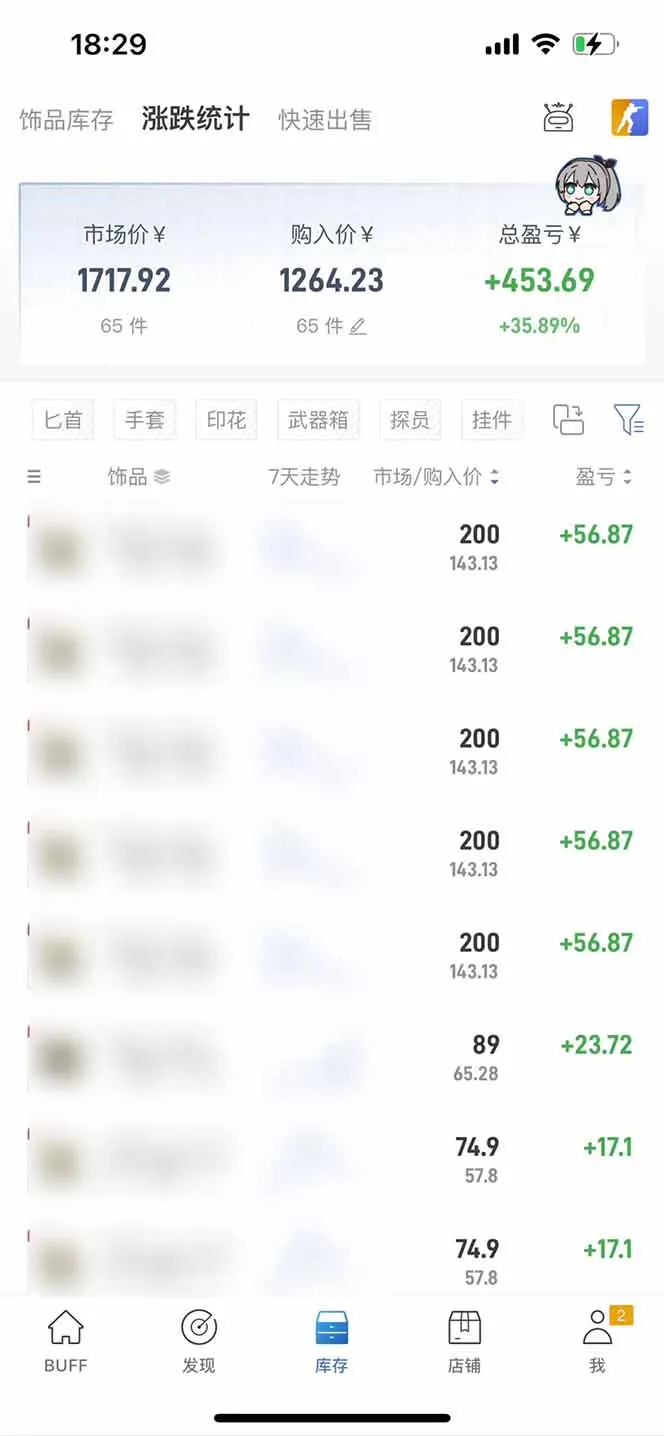
Task: Filter items by 挂件
Action: pyautogui.click(x=492, y=420)
